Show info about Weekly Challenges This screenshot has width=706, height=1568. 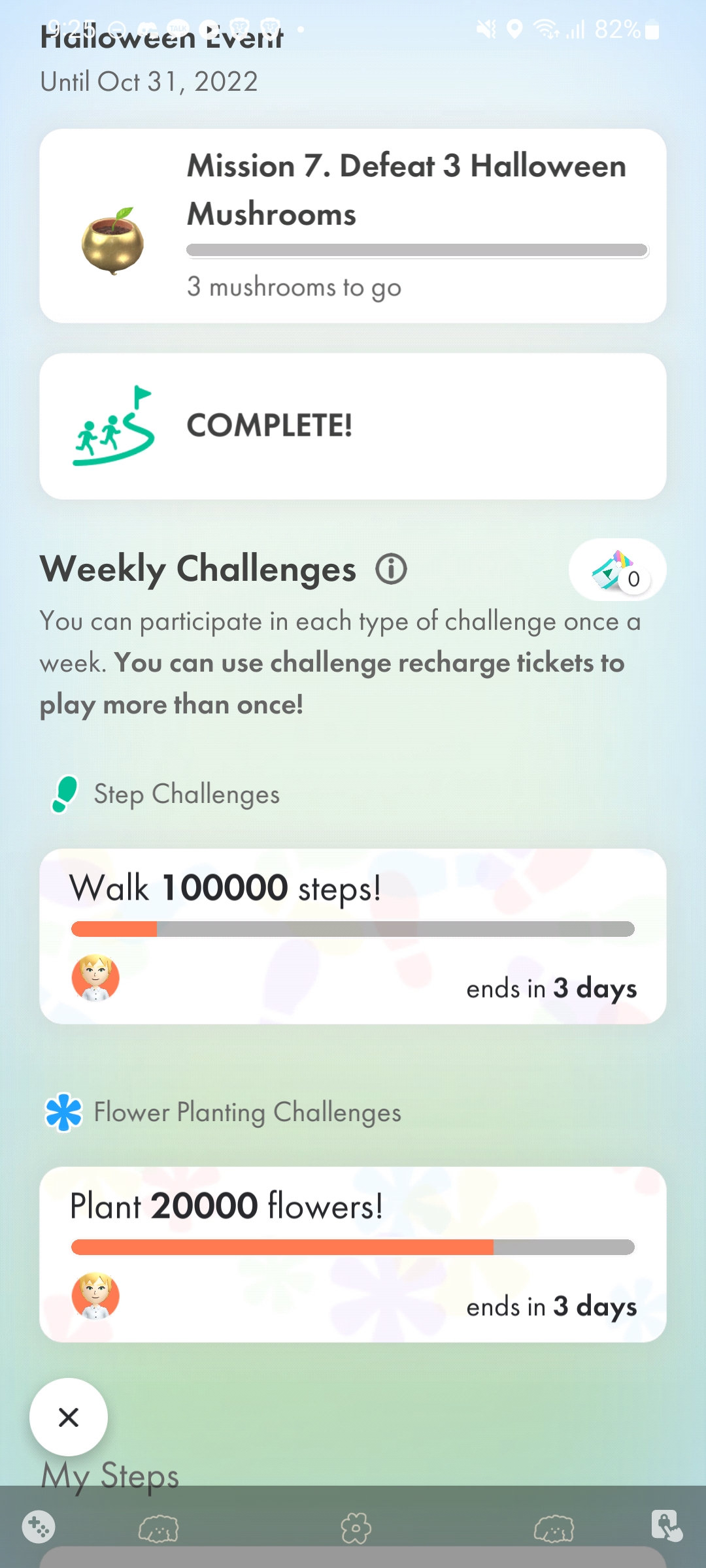click(391, 569)
